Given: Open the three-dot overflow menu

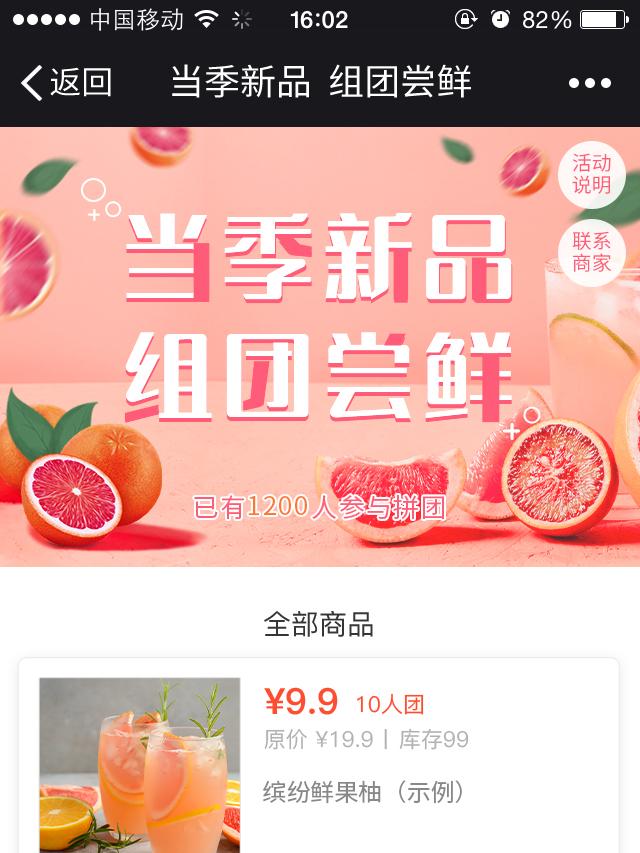Looking at the screenshot, I should pos(589,83).
